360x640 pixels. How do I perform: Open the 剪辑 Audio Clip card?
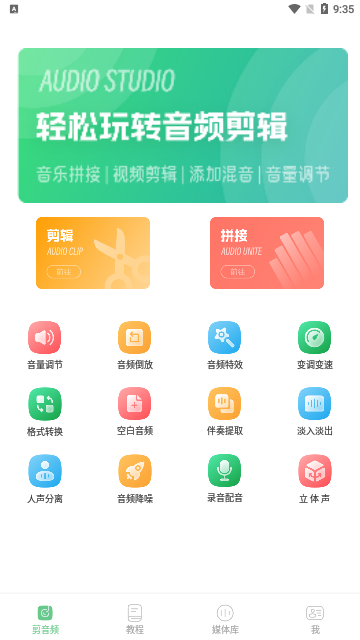point(93,253)
